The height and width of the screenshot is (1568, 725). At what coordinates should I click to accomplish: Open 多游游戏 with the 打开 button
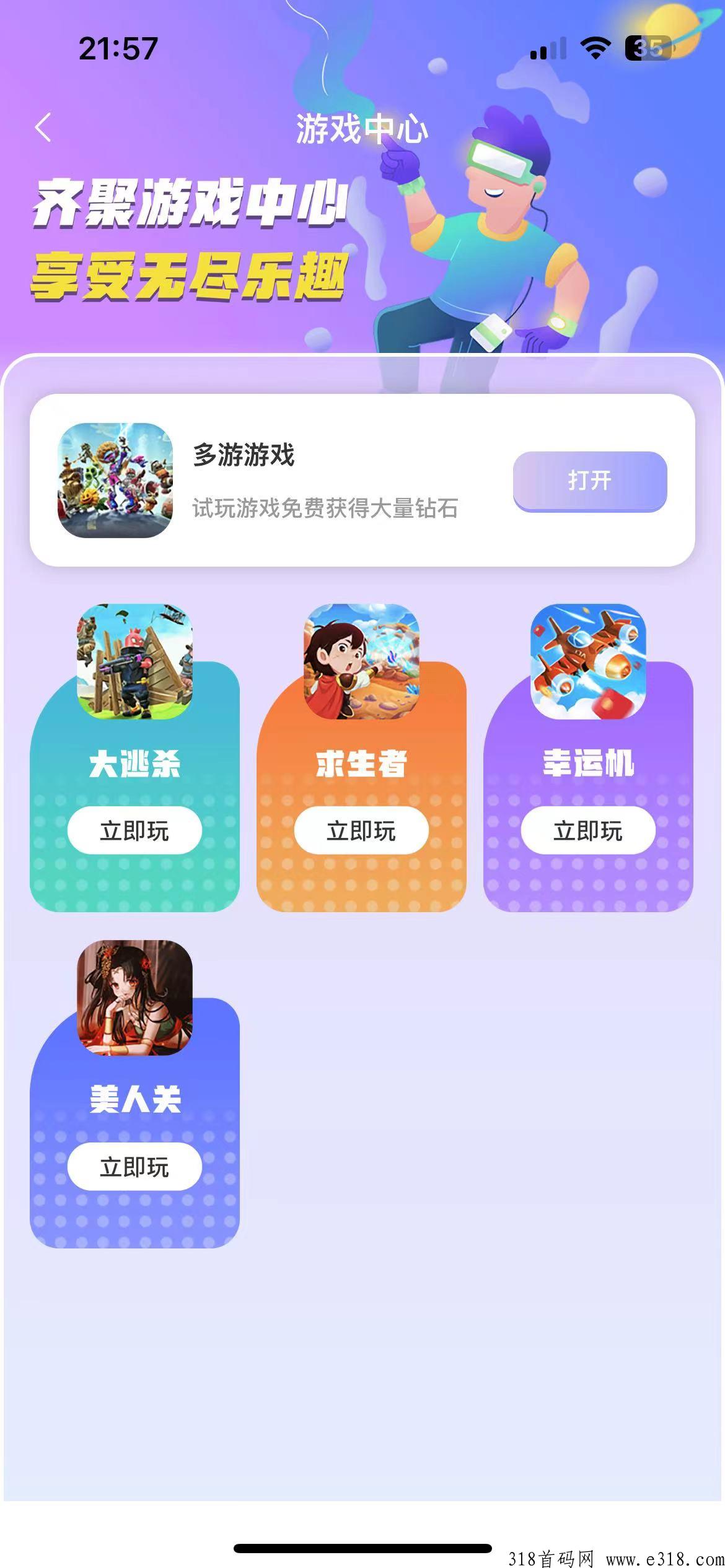(x=589, y=481)
